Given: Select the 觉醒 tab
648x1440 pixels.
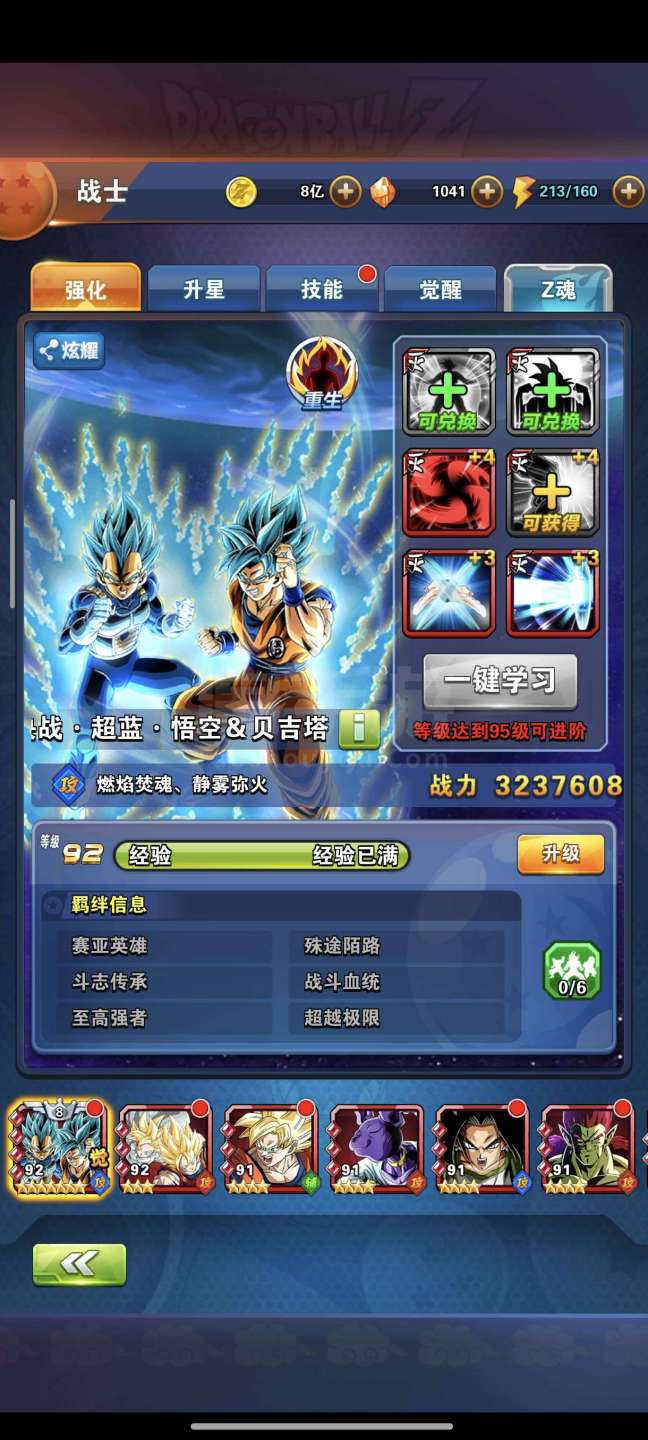Looking at the screenshot, I should [440, 290].
